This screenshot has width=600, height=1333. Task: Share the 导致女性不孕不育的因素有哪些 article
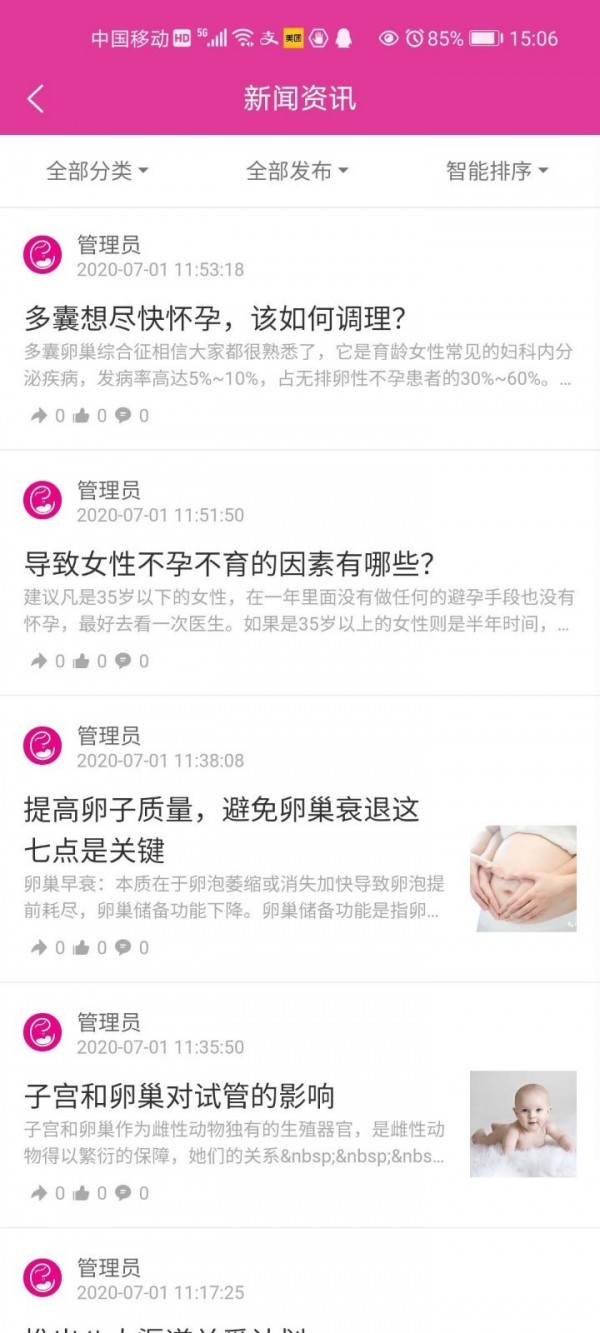(40, 661)
